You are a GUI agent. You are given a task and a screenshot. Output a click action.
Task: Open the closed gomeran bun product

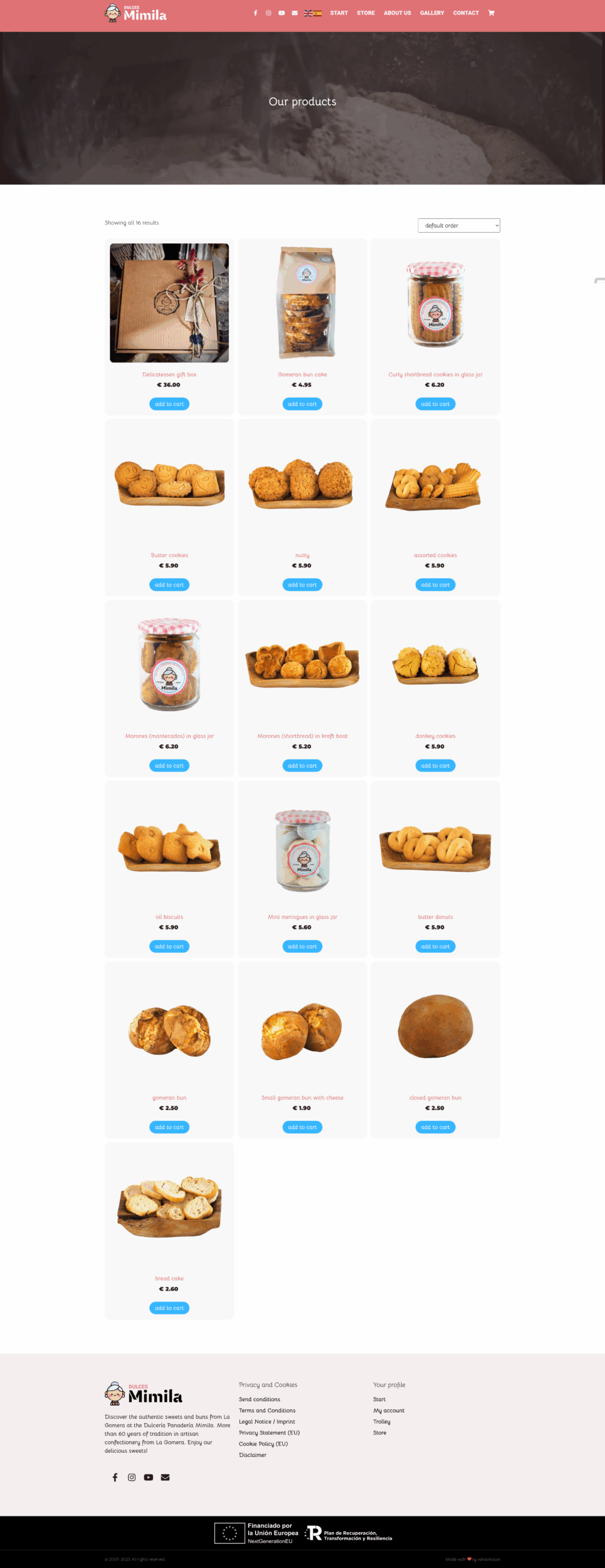pos(435,1098)
